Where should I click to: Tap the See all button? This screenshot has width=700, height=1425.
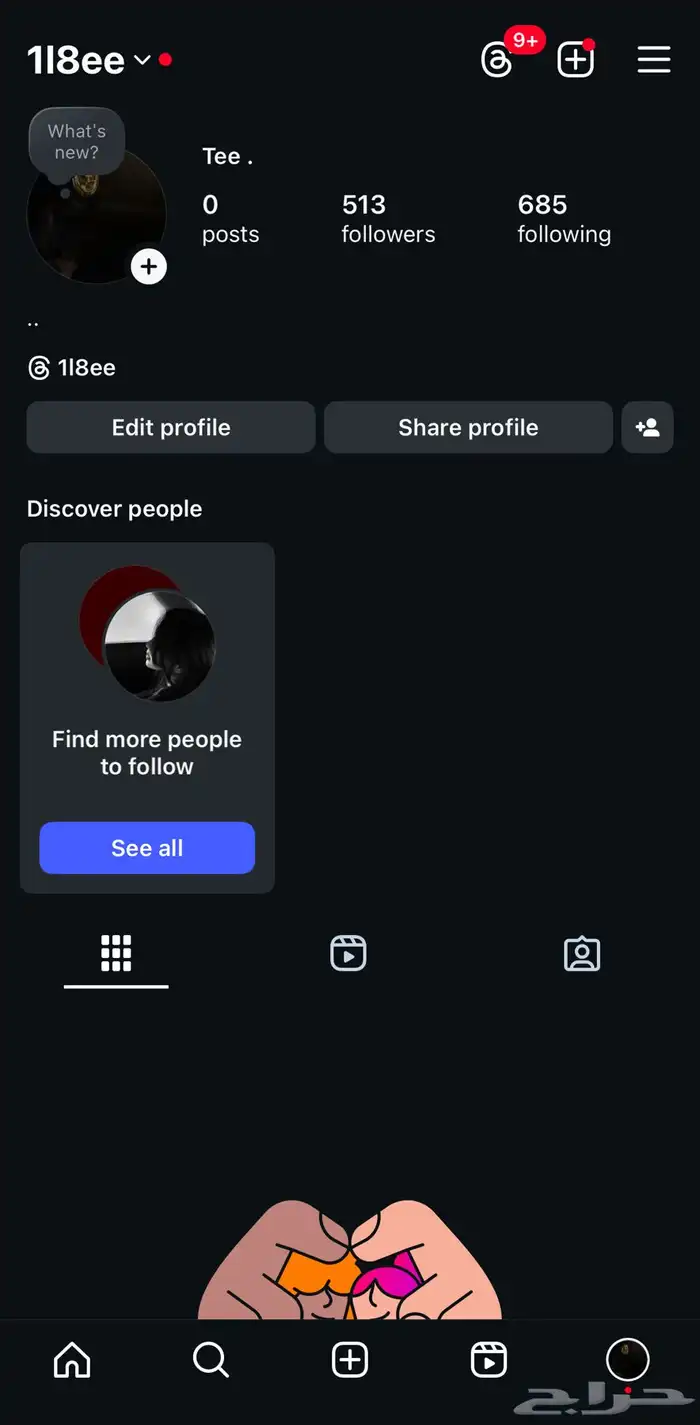pos(147,848)
